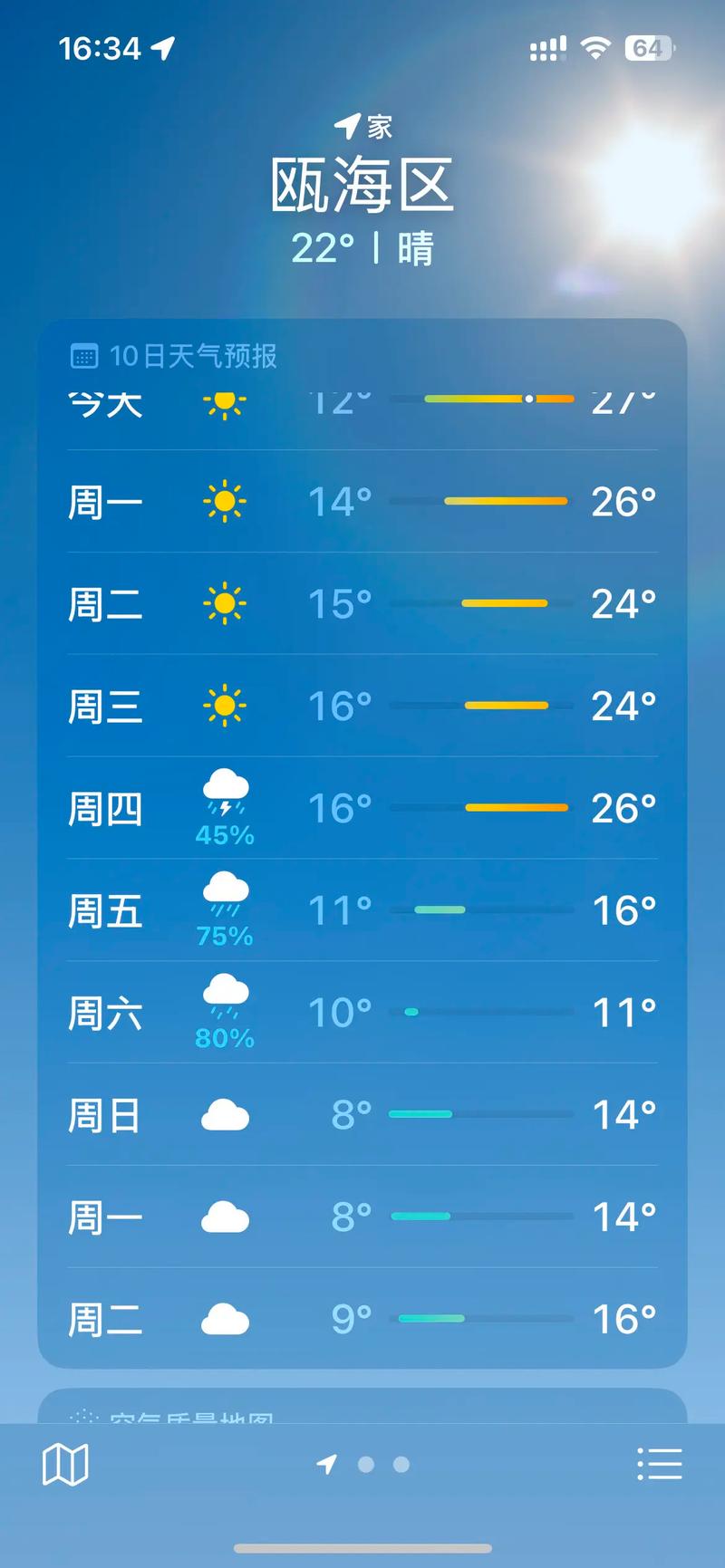The image size is (725, 1568).
Task: Tap the sun icon on the 周三 row
Action: (224, 705)
